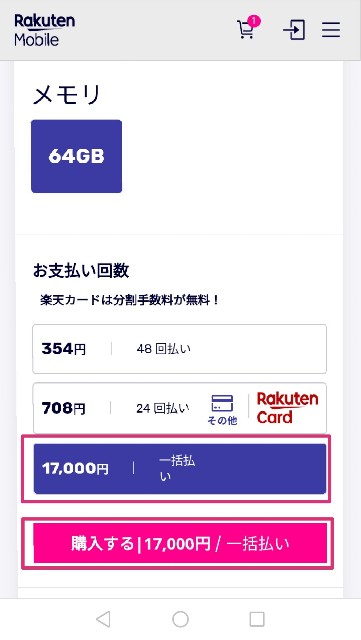The image size is (361, 640).
Task: Choose the 48回払い 354円 payment plan
Action: 179,349
